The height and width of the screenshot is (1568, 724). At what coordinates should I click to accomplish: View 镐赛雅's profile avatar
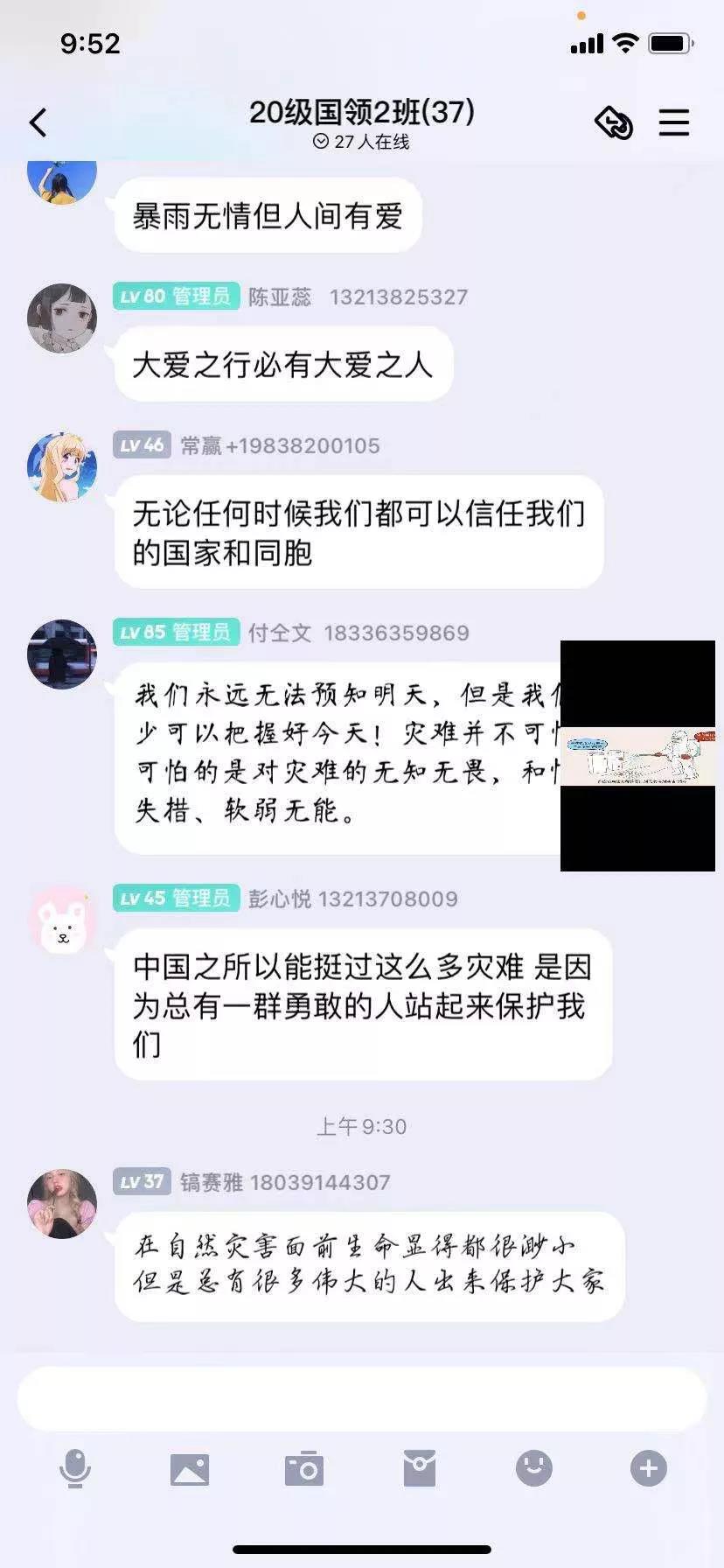click(x=62, y=1203)
